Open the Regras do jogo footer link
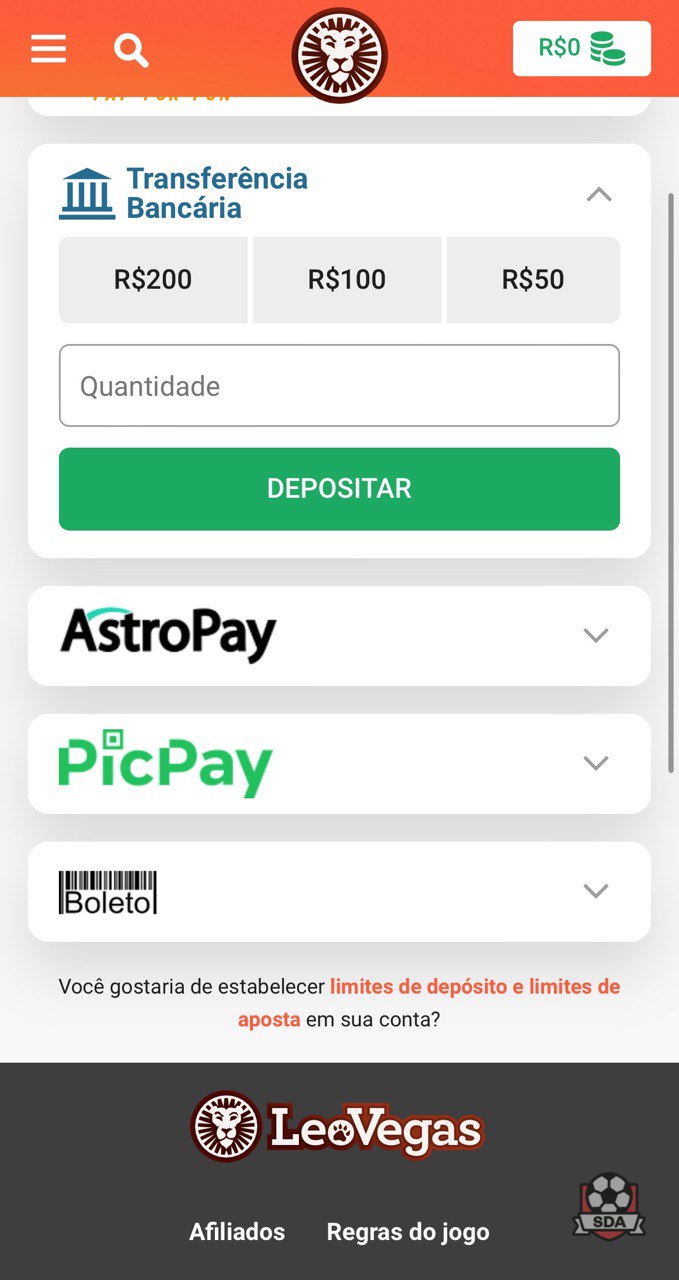The width and height of the screenshot is (679, 1280). 408,1232
